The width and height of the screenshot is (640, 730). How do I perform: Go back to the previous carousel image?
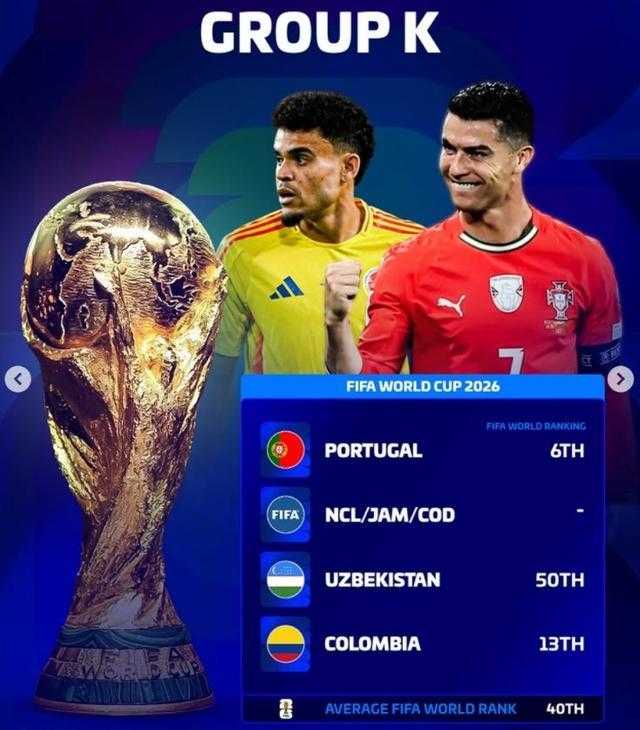pos(18,379)
